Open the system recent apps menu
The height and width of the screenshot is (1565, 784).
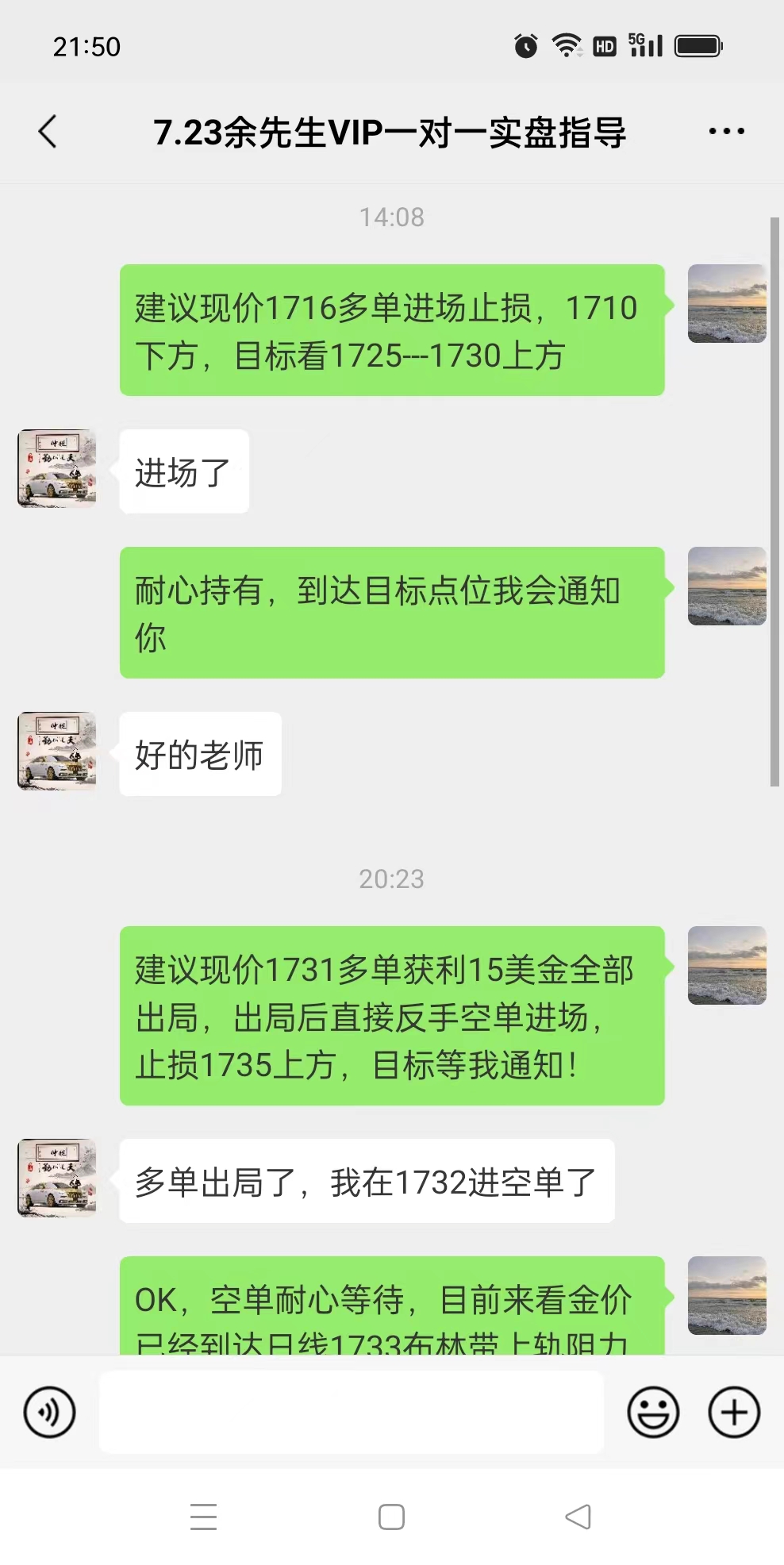coord(204,1517)
